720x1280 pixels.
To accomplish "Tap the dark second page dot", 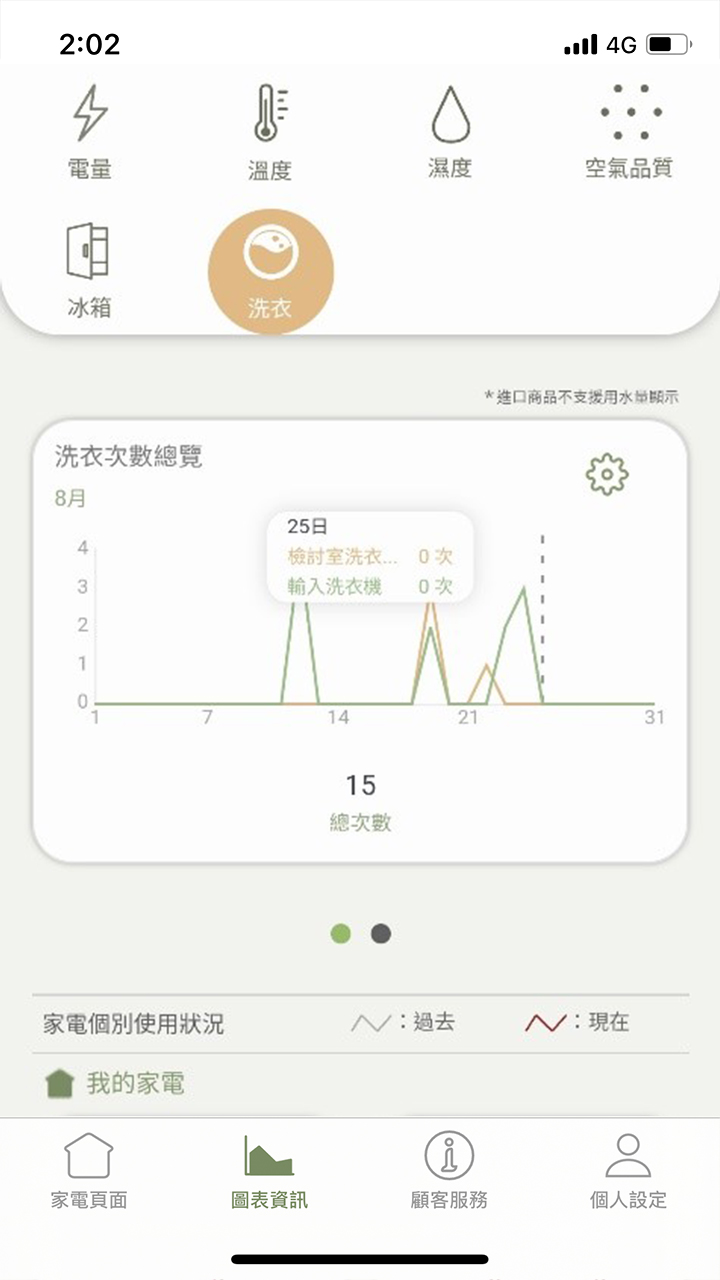I will [383, 930].
